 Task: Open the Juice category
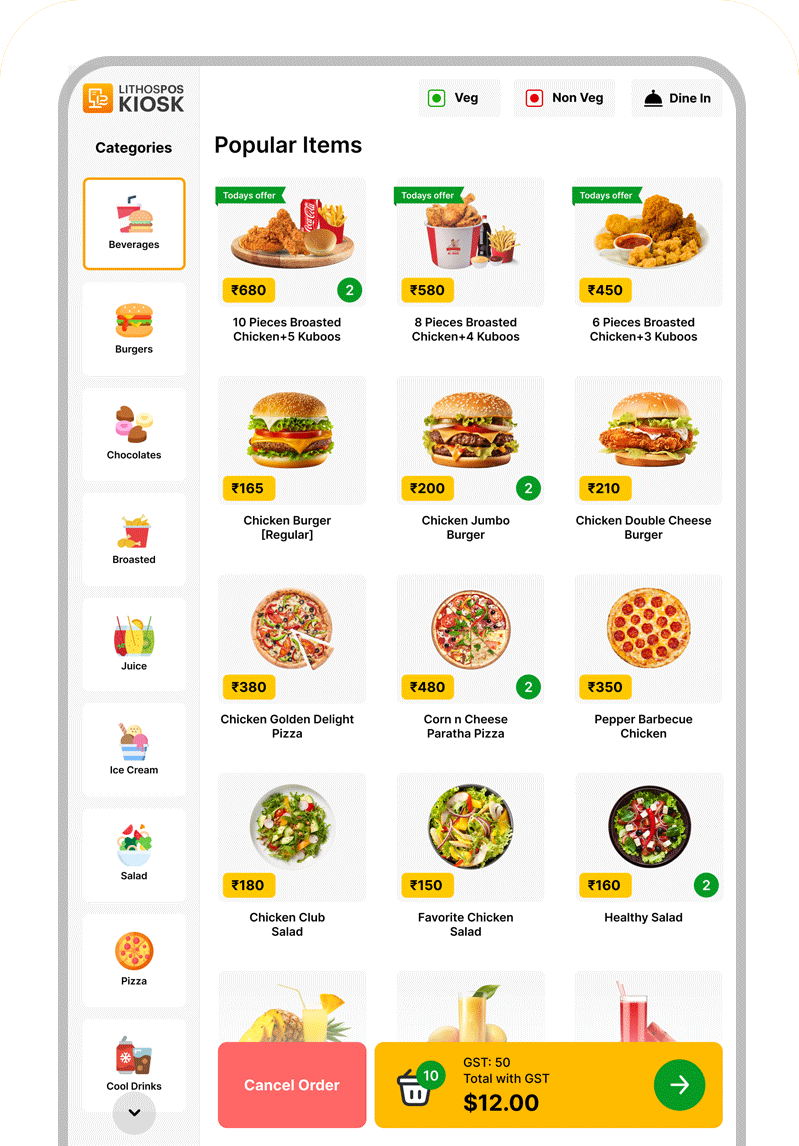pyautogui.click(x=134, y=645)
